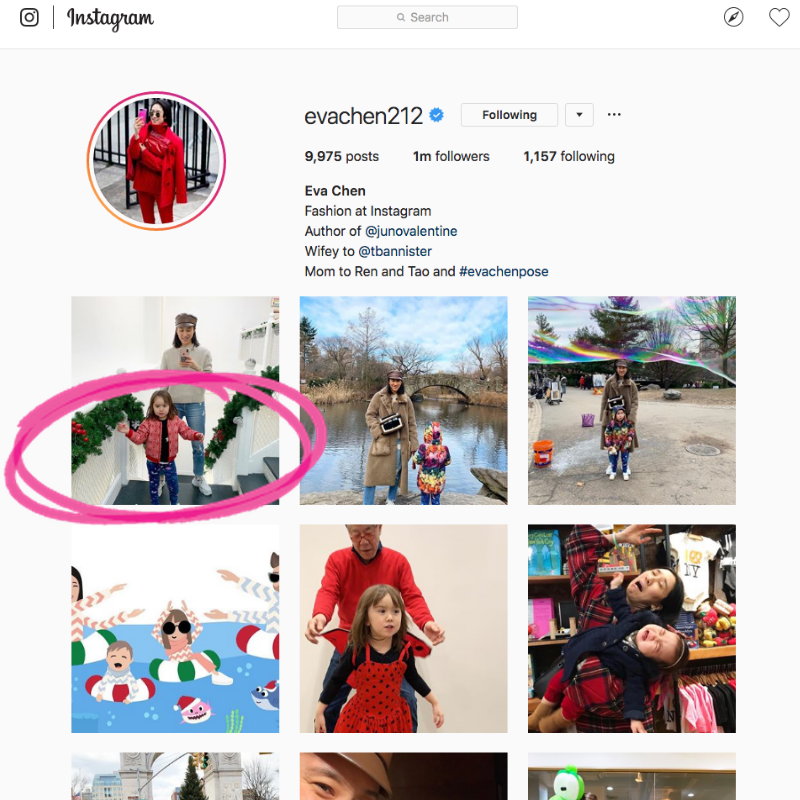Image resolution: width=800 pixels, height=800 pixels.
Task: Open the @junovalentine profile link
Action: (x=410, y=231)
